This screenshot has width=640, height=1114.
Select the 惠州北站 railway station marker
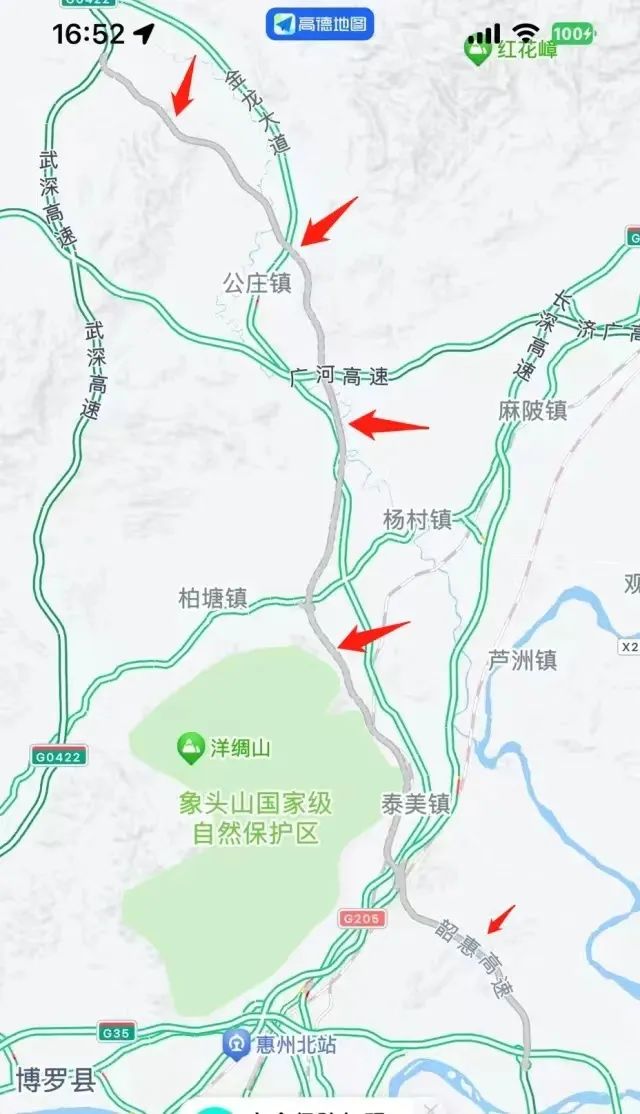236,1044
